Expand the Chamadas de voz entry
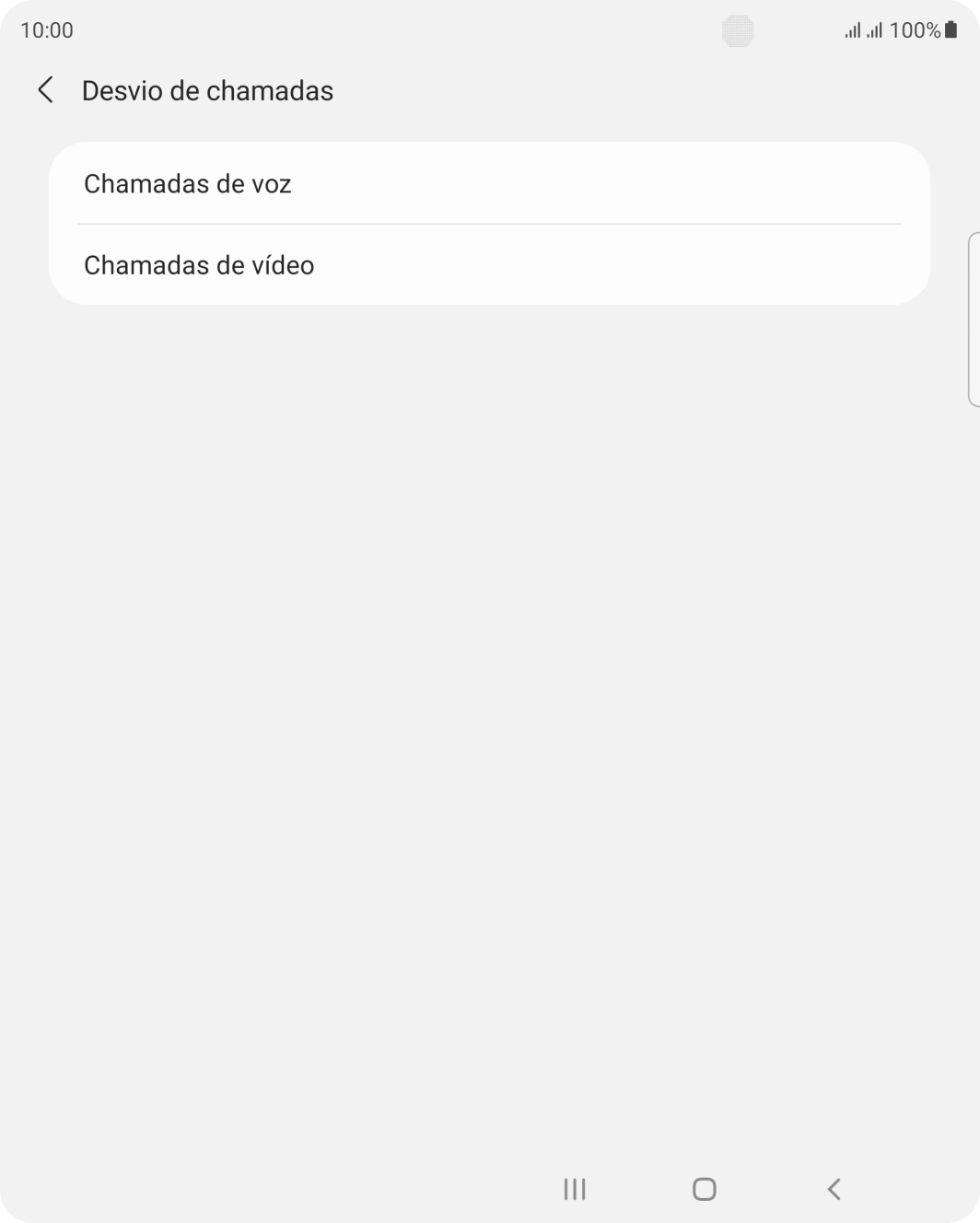 point(187,184)
